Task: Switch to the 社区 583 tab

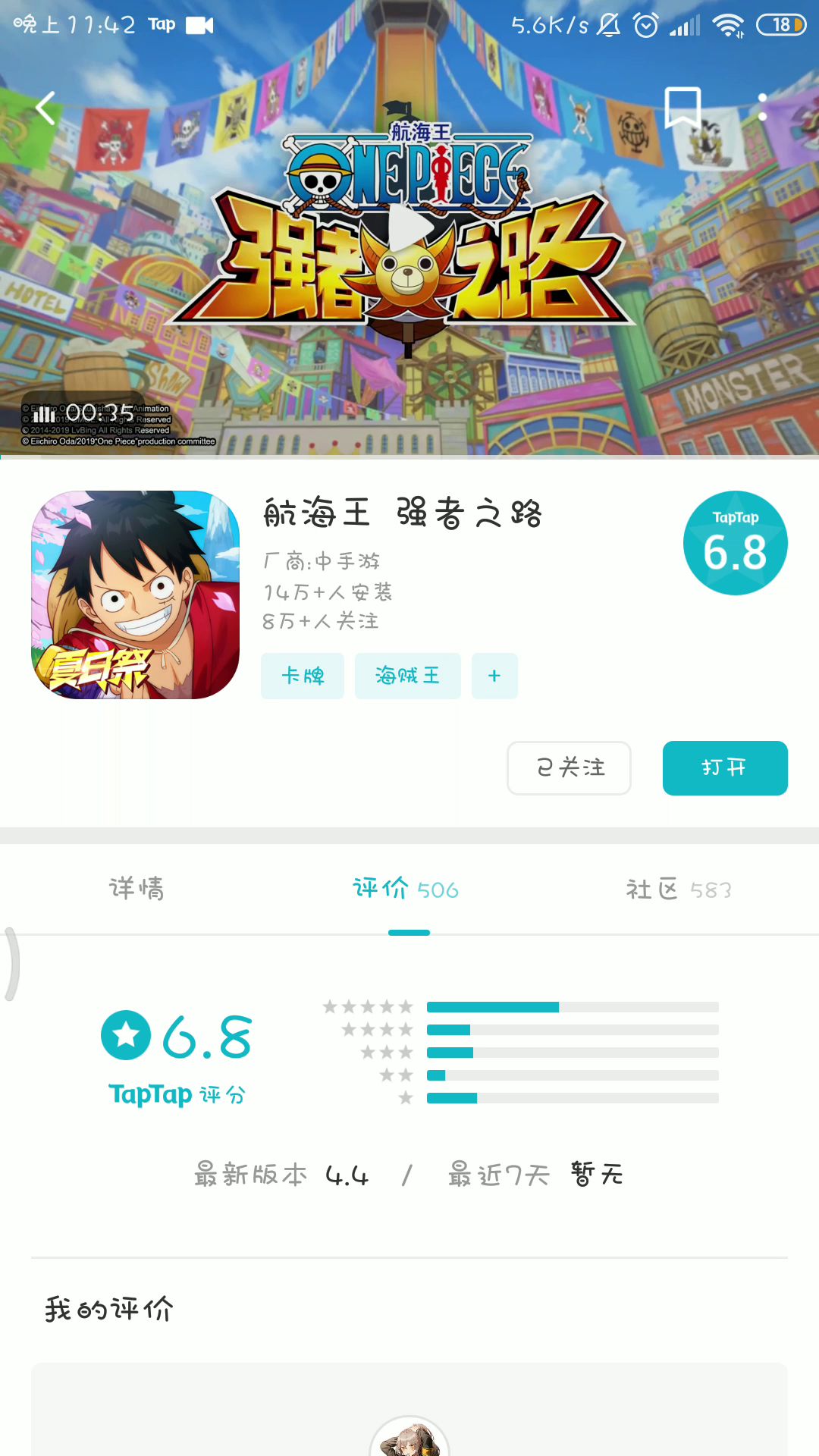Action: pyautogui.click(x=678, y=889)
